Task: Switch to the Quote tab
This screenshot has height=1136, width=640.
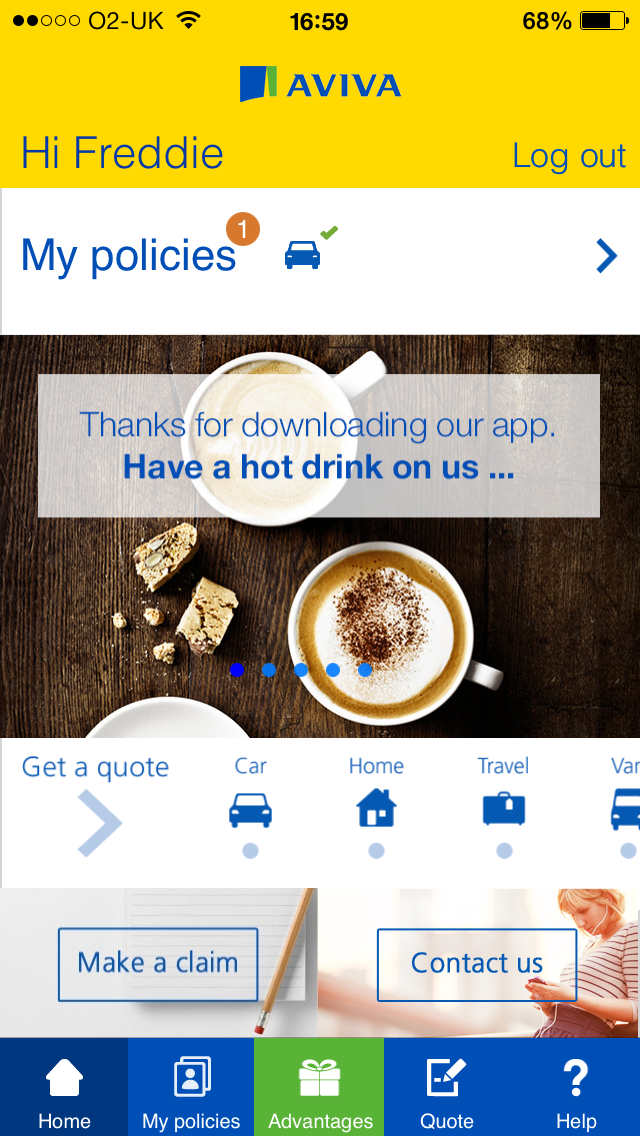Action: (x=446, y=1088)
